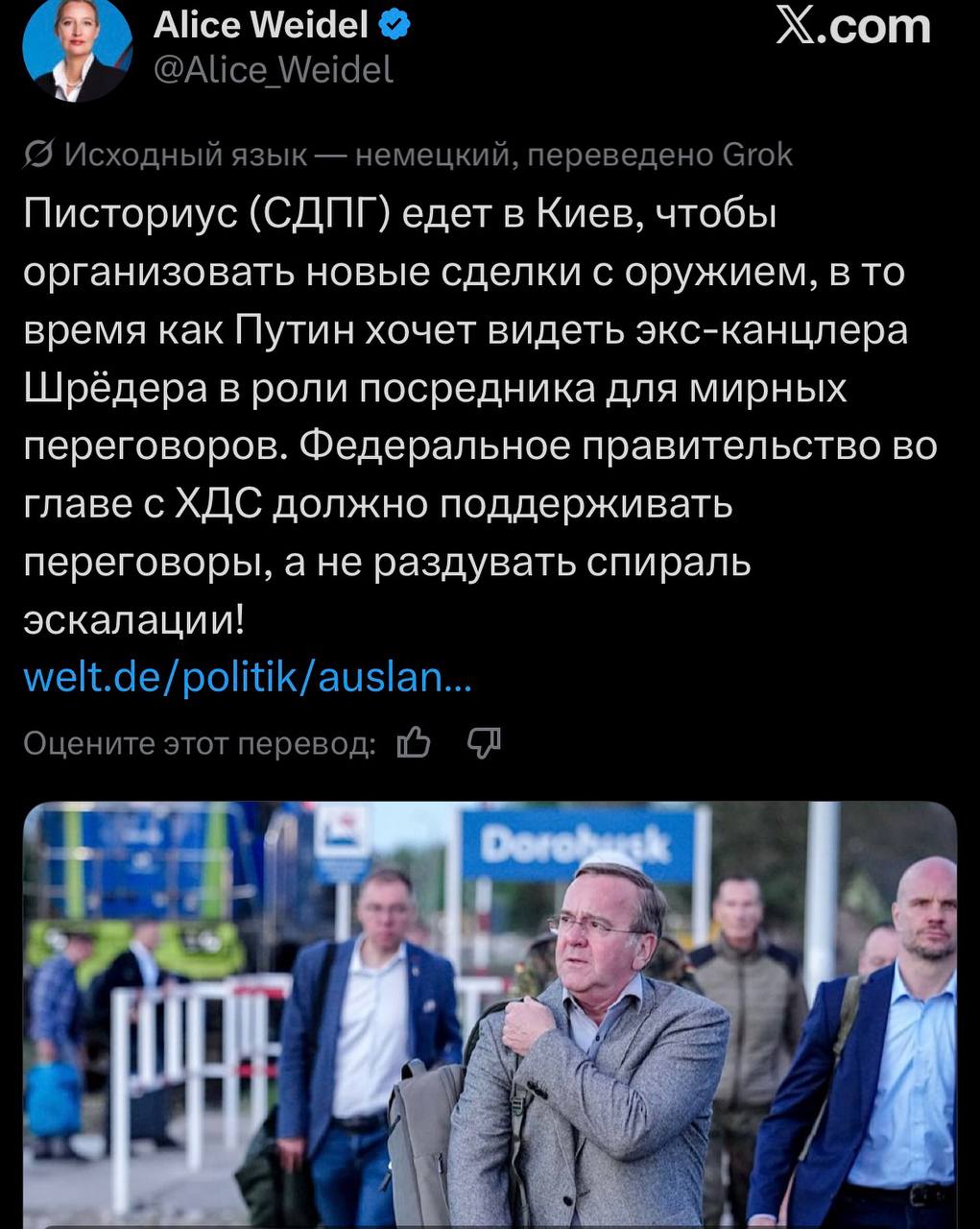The height and width of the screenshot is (1229, 980).
Task: Rate the translation with thumbs down
Action: (484, 742)
